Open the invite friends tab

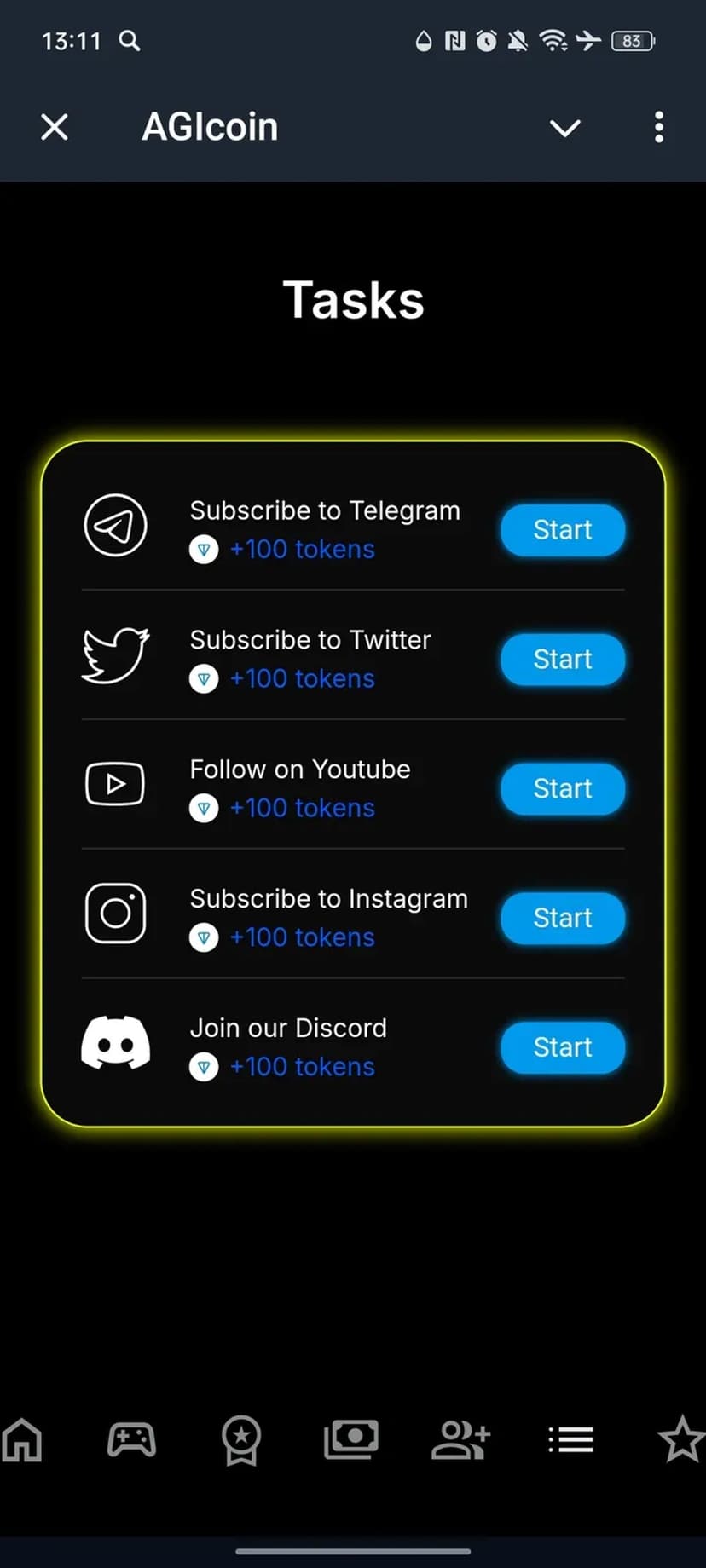pyautogui.click(x=460, y=1440)
